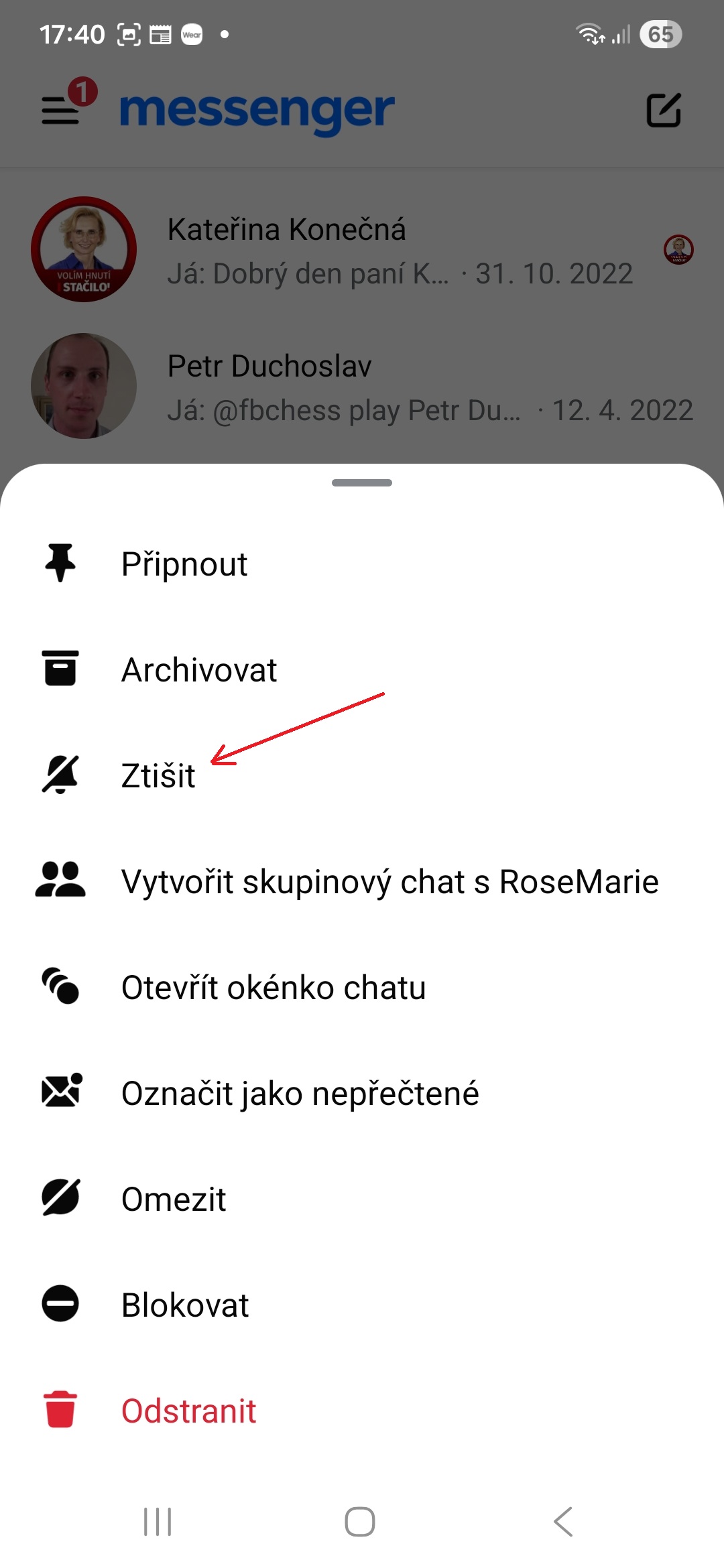
Task: Choose Označit jako nepřečtené
Action: 300,1093
